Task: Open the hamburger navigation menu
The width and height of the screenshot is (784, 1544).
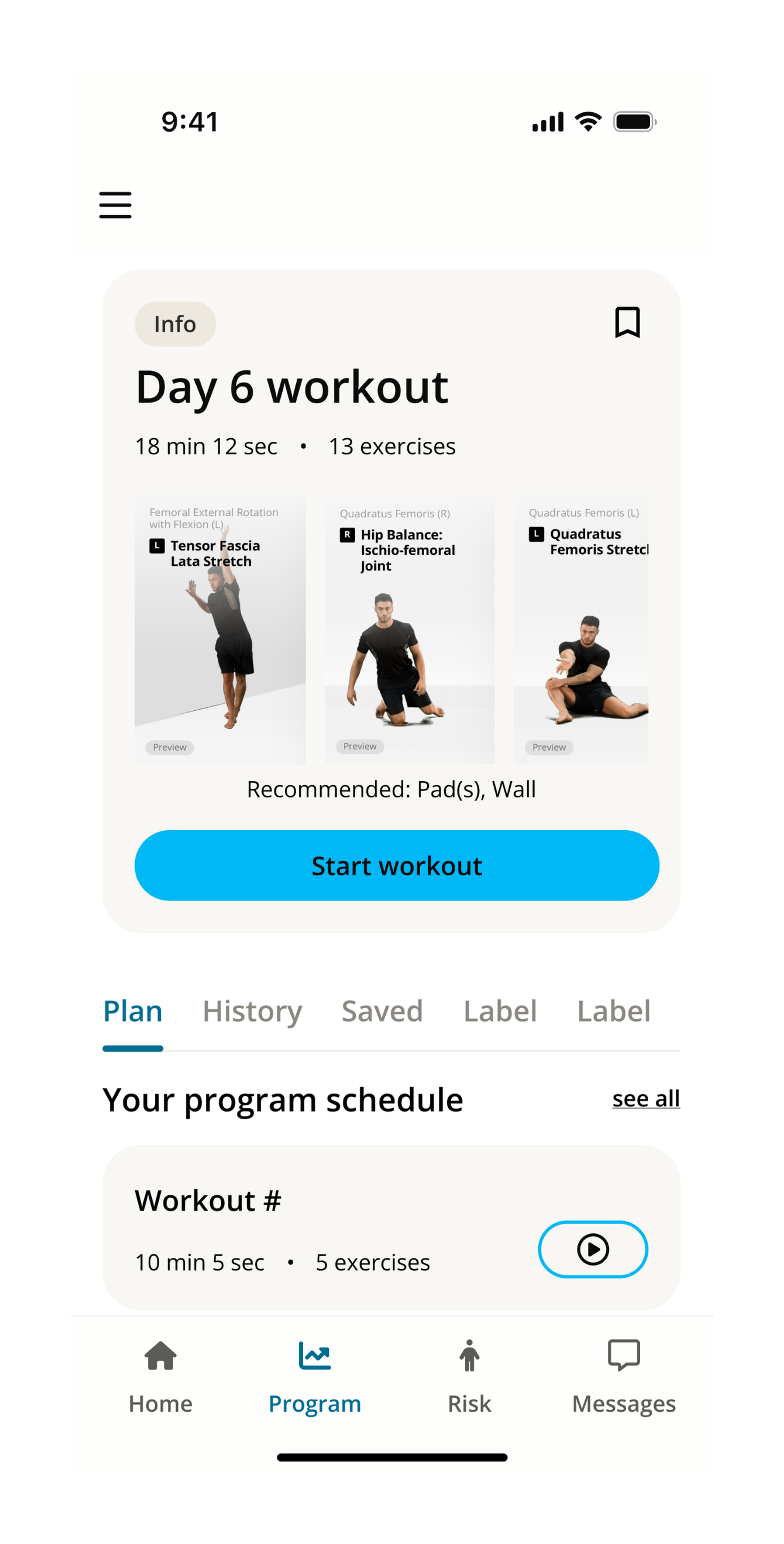Action: (115, 204)
